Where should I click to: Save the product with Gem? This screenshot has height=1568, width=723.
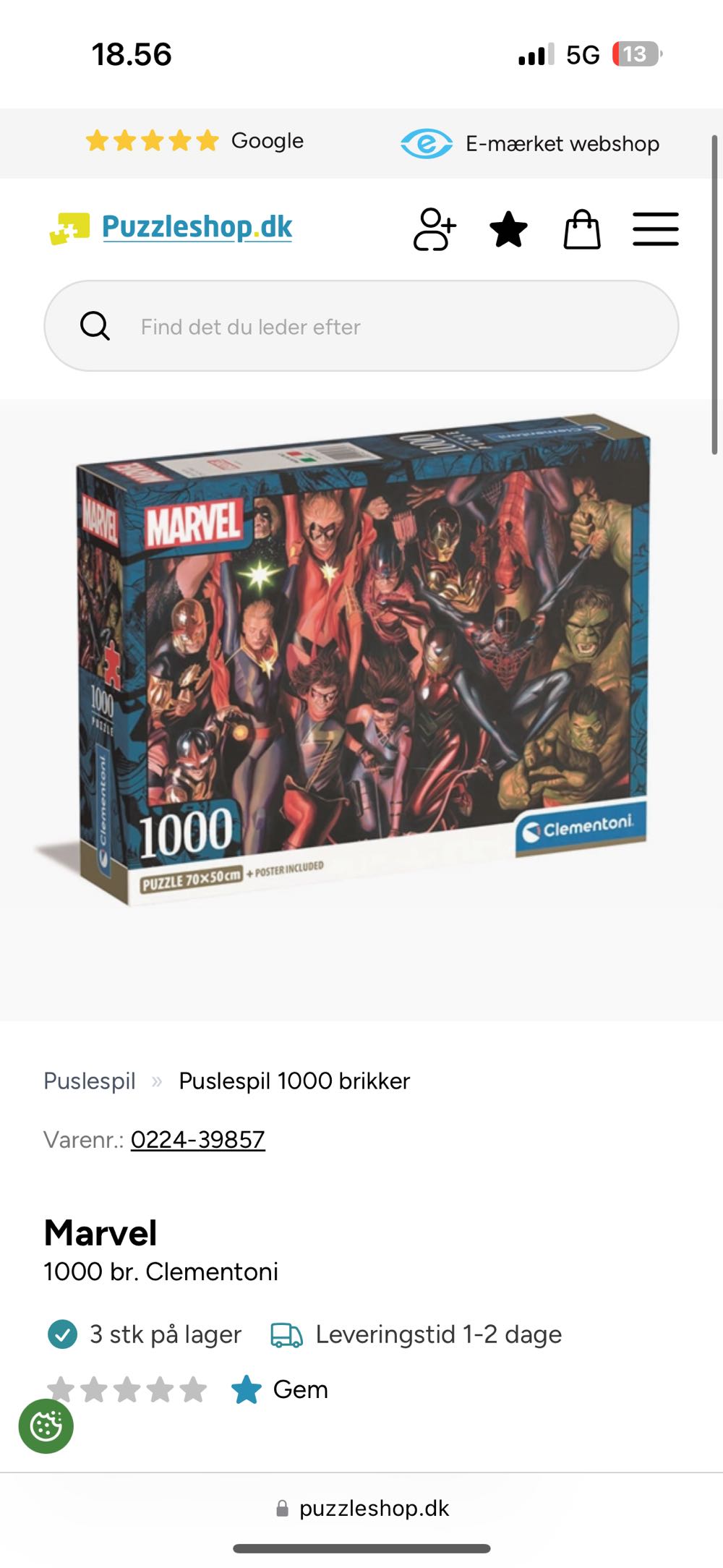point(280,1389)
